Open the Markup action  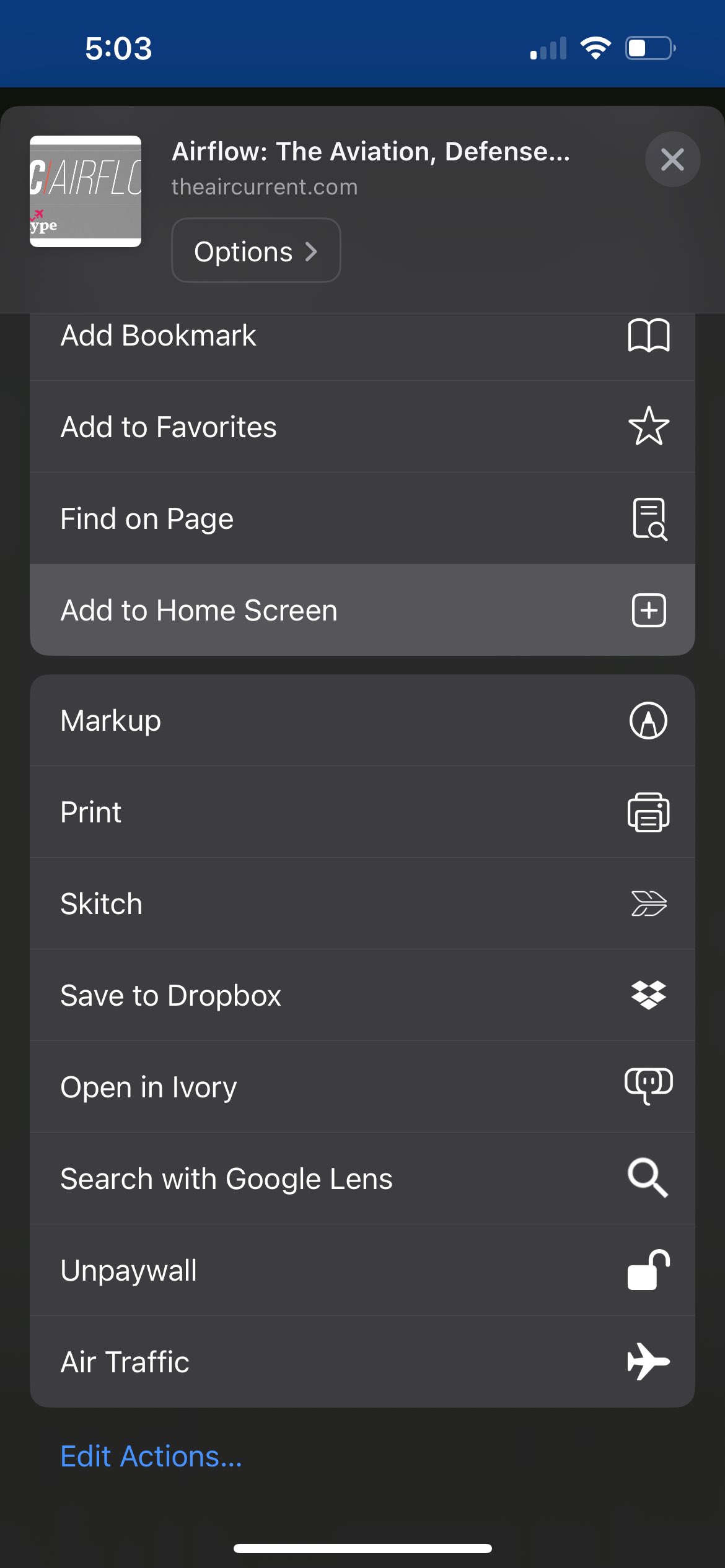click(362, 720)
